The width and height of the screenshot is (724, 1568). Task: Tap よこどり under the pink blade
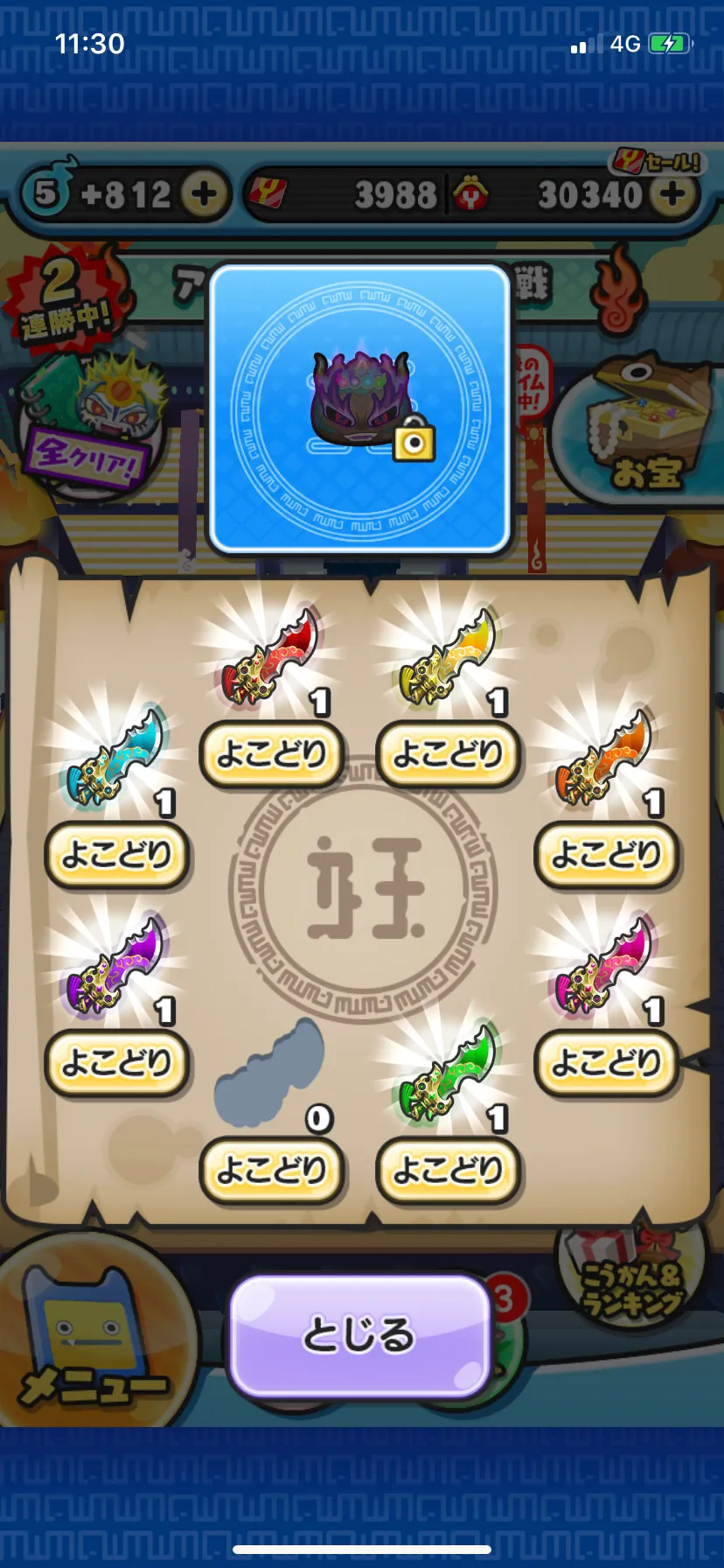coord(606,1063)
